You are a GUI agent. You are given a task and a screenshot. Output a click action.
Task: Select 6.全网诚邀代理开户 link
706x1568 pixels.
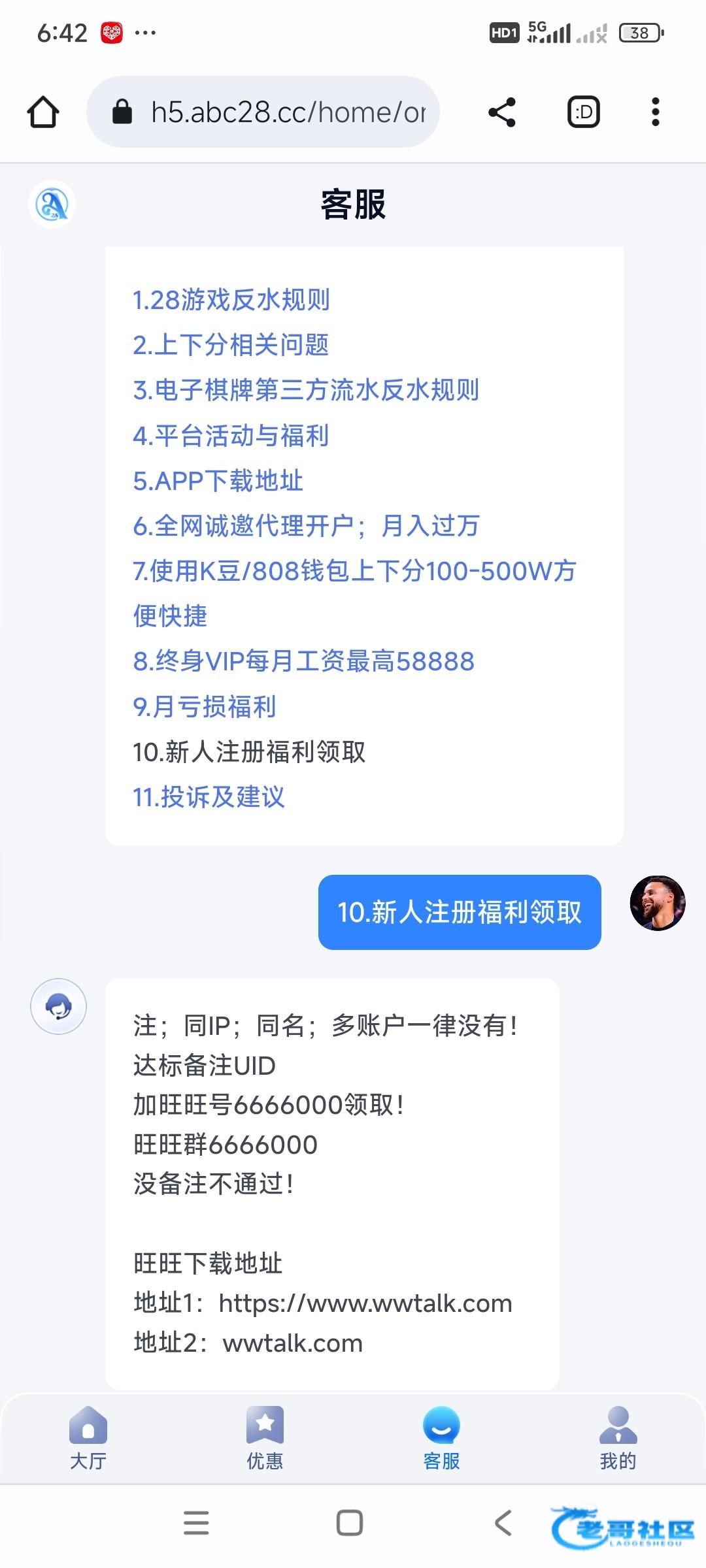306,526
